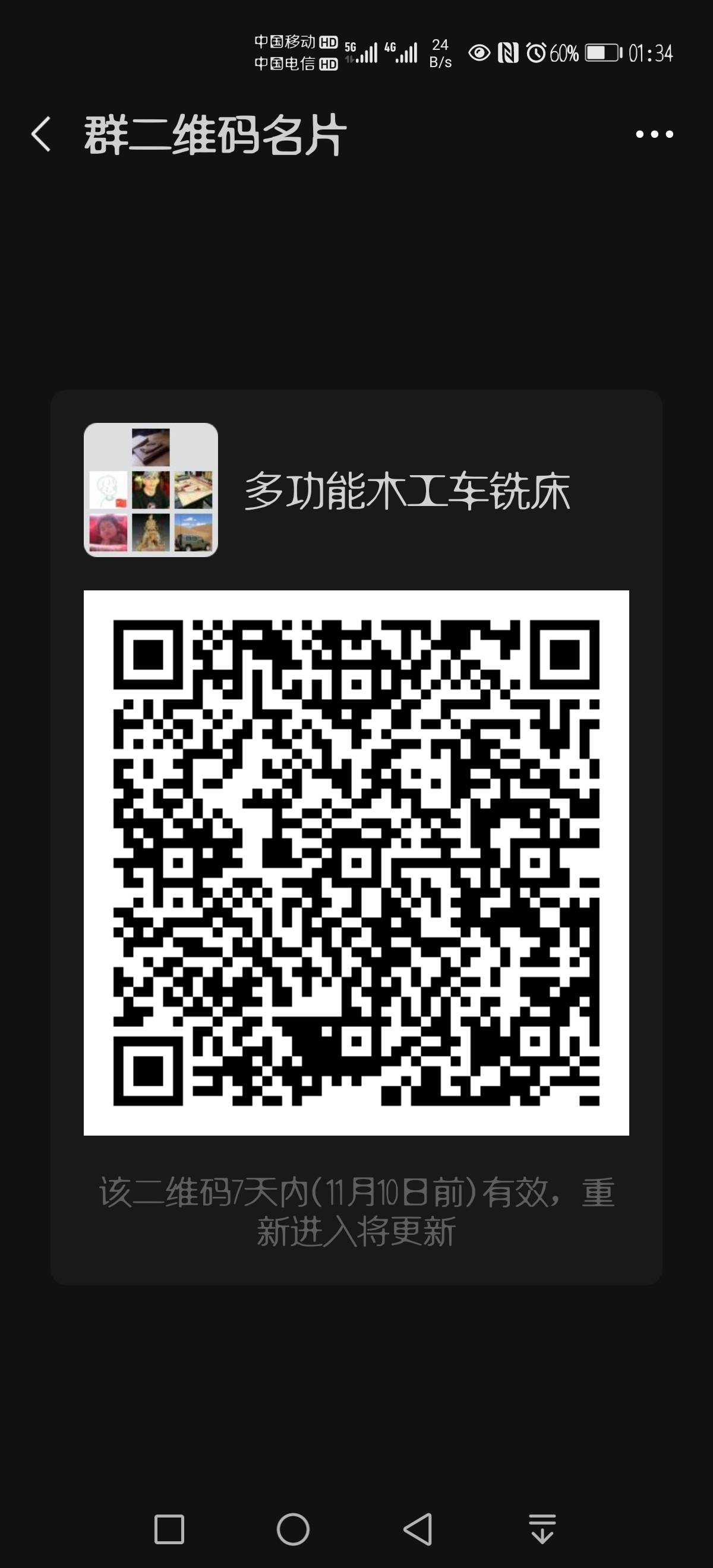Tap the navigation bar's pull-down arrow

tap(542, 1529)
